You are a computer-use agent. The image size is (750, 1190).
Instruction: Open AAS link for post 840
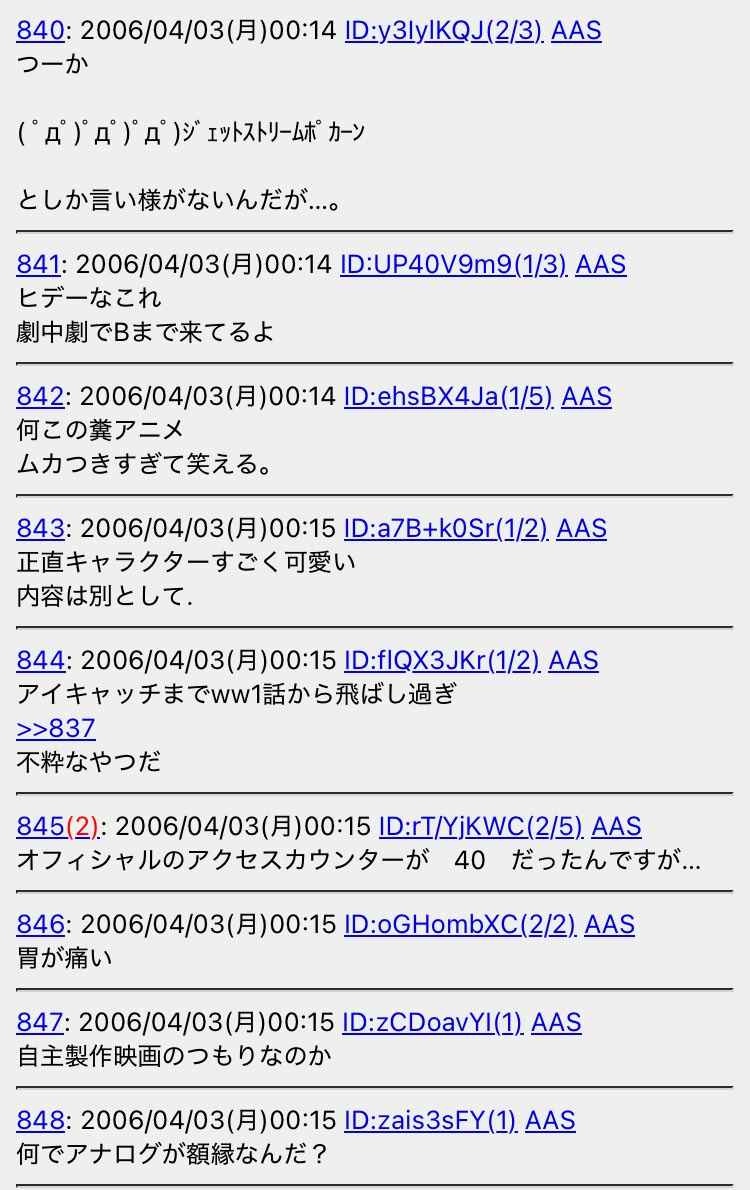click(x=577, y=31)
